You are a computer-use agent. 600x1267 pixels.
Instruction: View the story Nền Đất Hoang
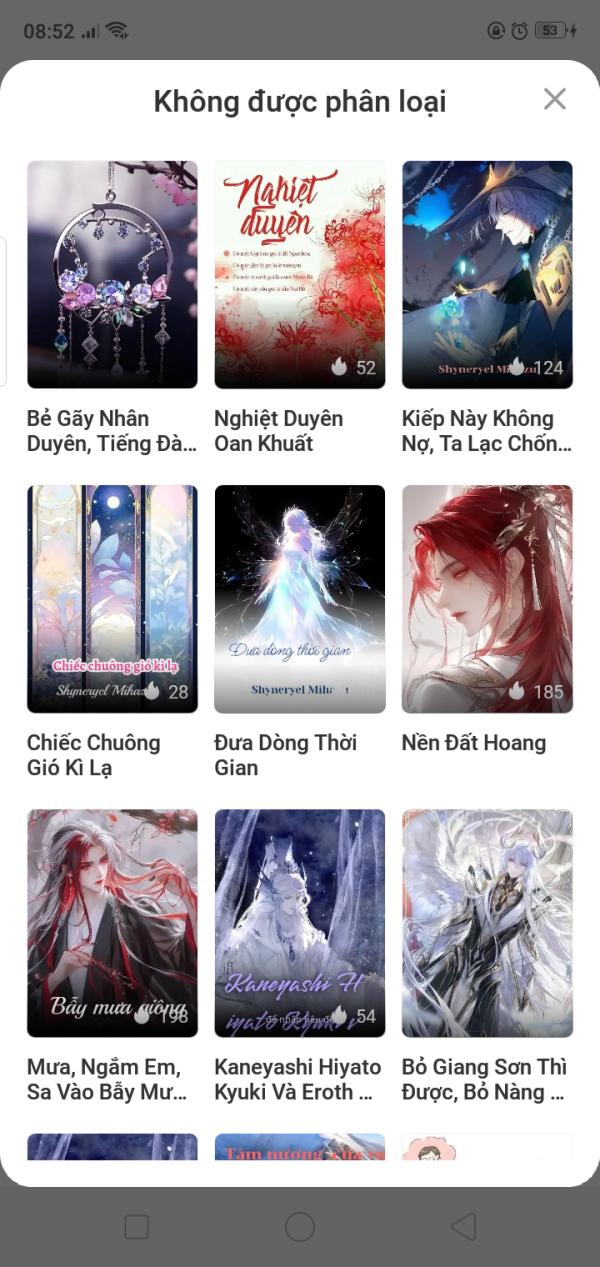(487, 599)
